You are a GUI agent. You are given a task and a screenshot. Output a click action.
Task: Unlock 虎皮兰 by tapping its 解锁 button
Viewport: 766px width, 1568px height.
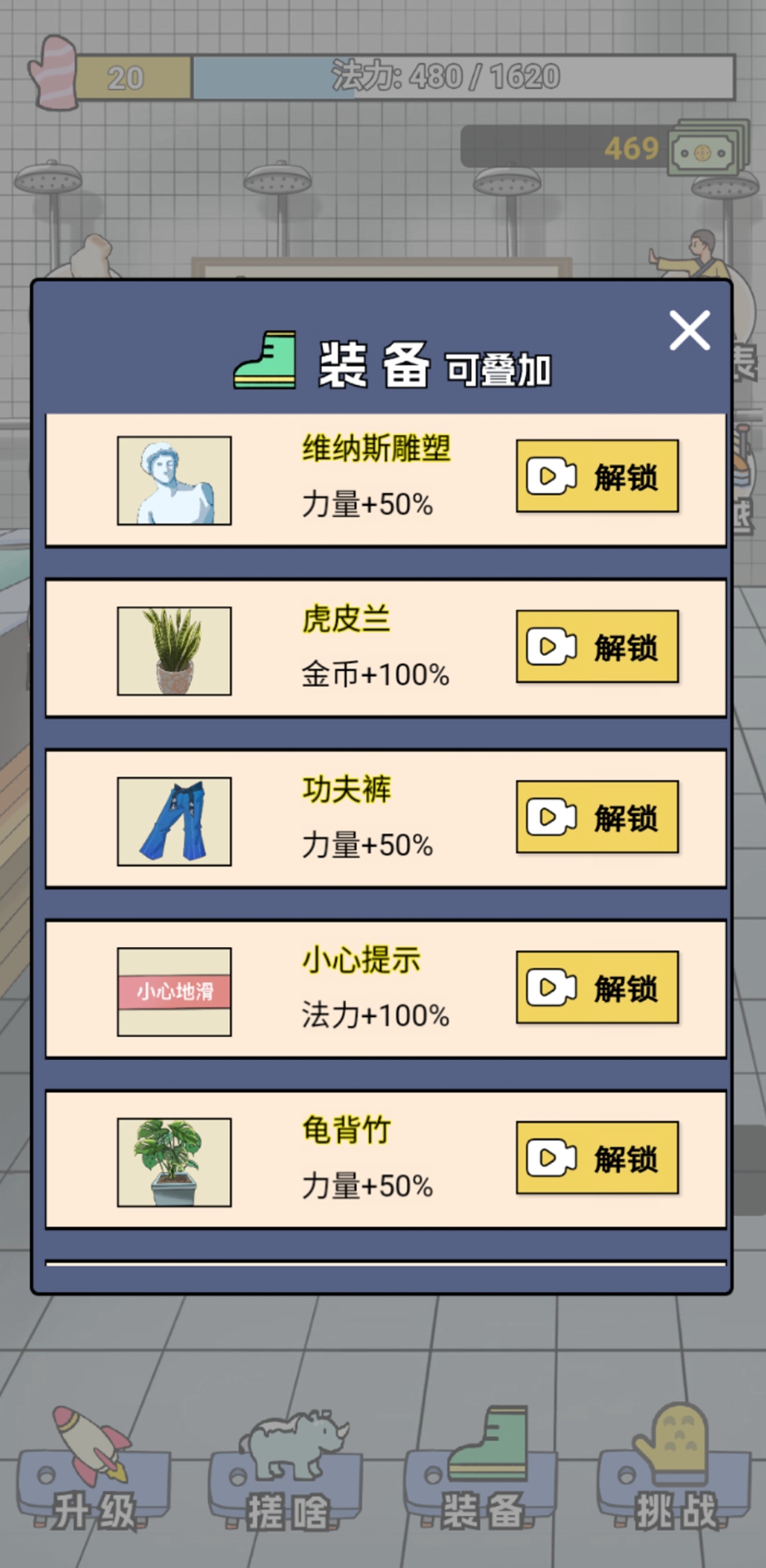597,646
